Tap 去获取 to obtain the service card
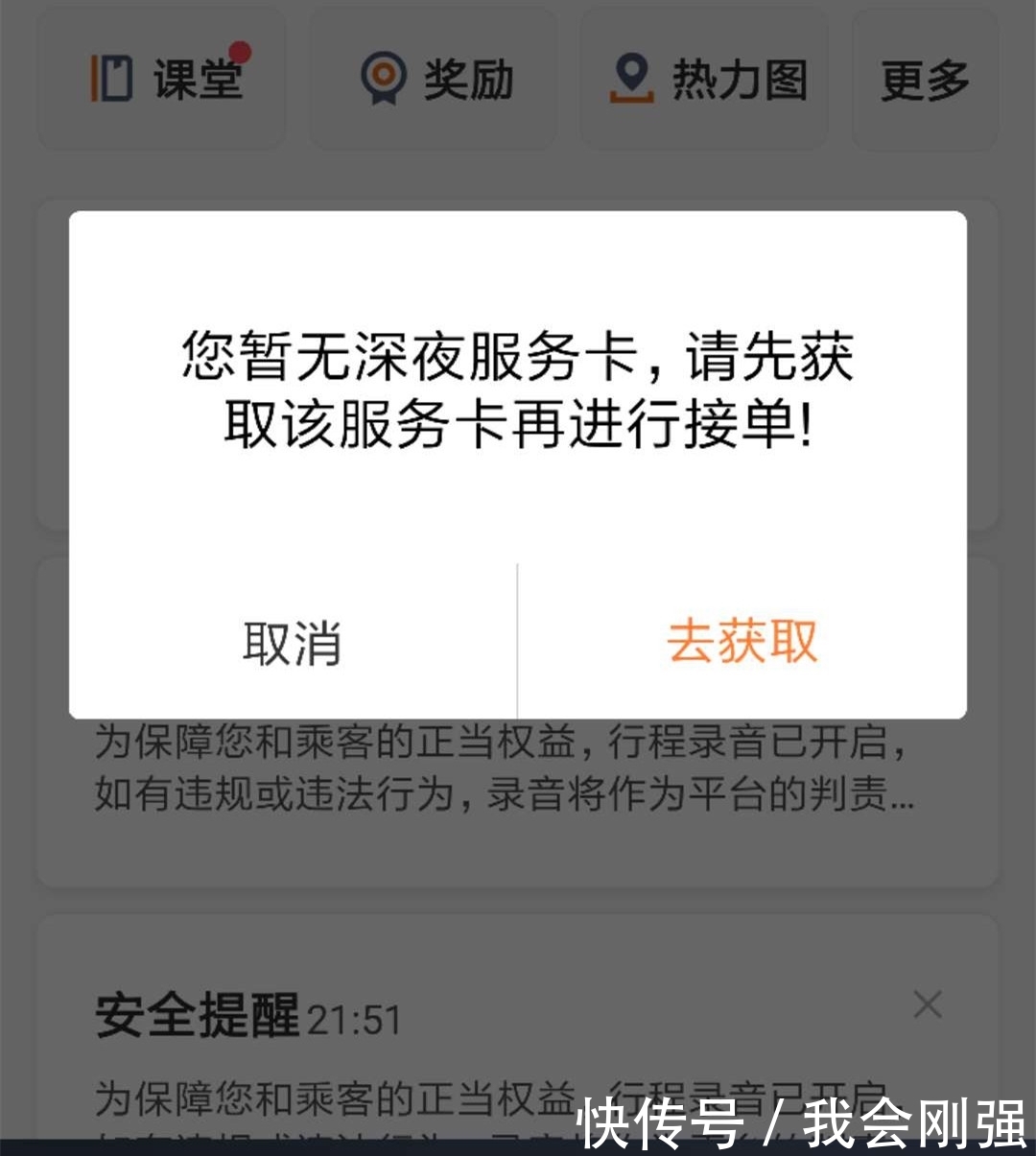This screenshot has height=1156, width=1036. pyautogui.click(x=742, y=643)
